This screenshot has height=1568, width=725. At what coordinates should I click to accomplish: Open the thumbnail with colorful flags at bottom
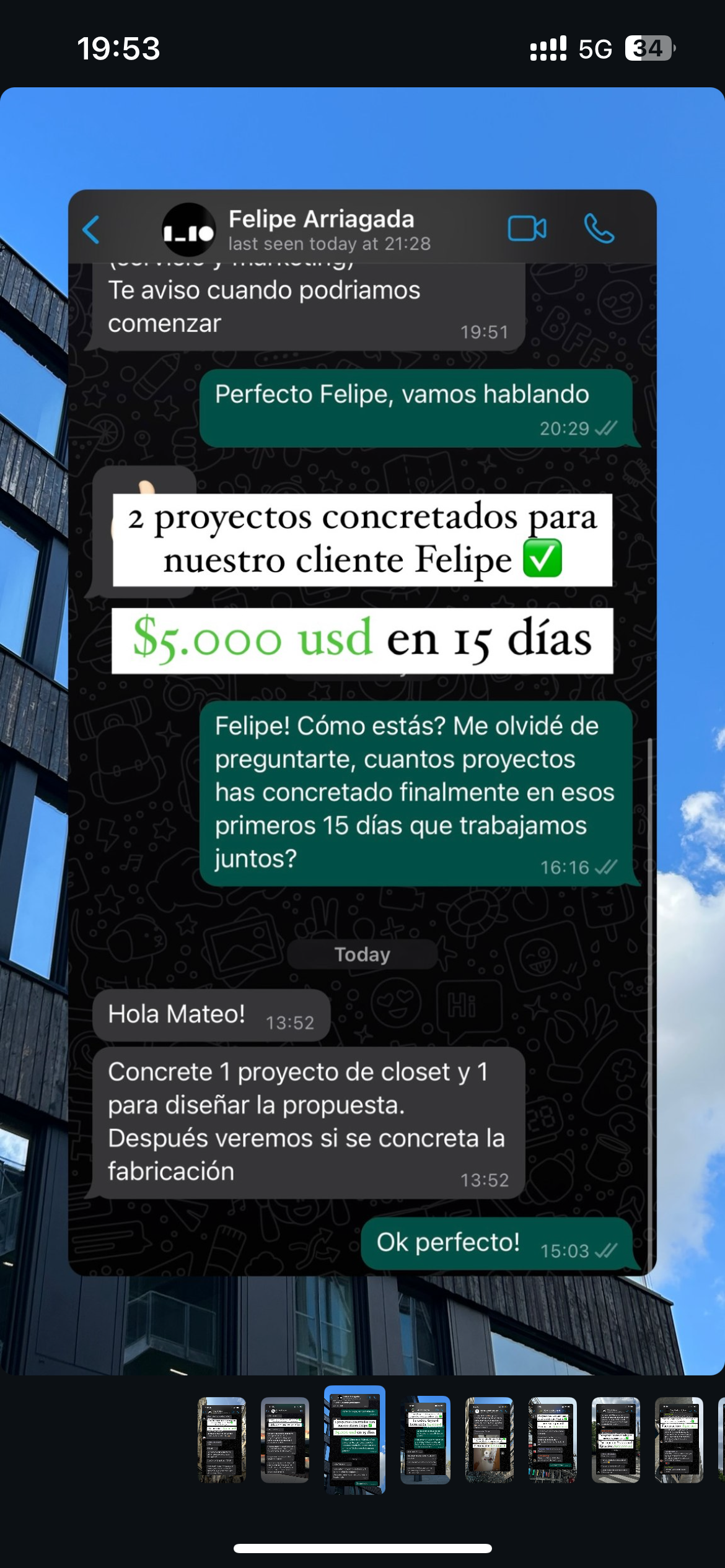tap(552, 1439)
